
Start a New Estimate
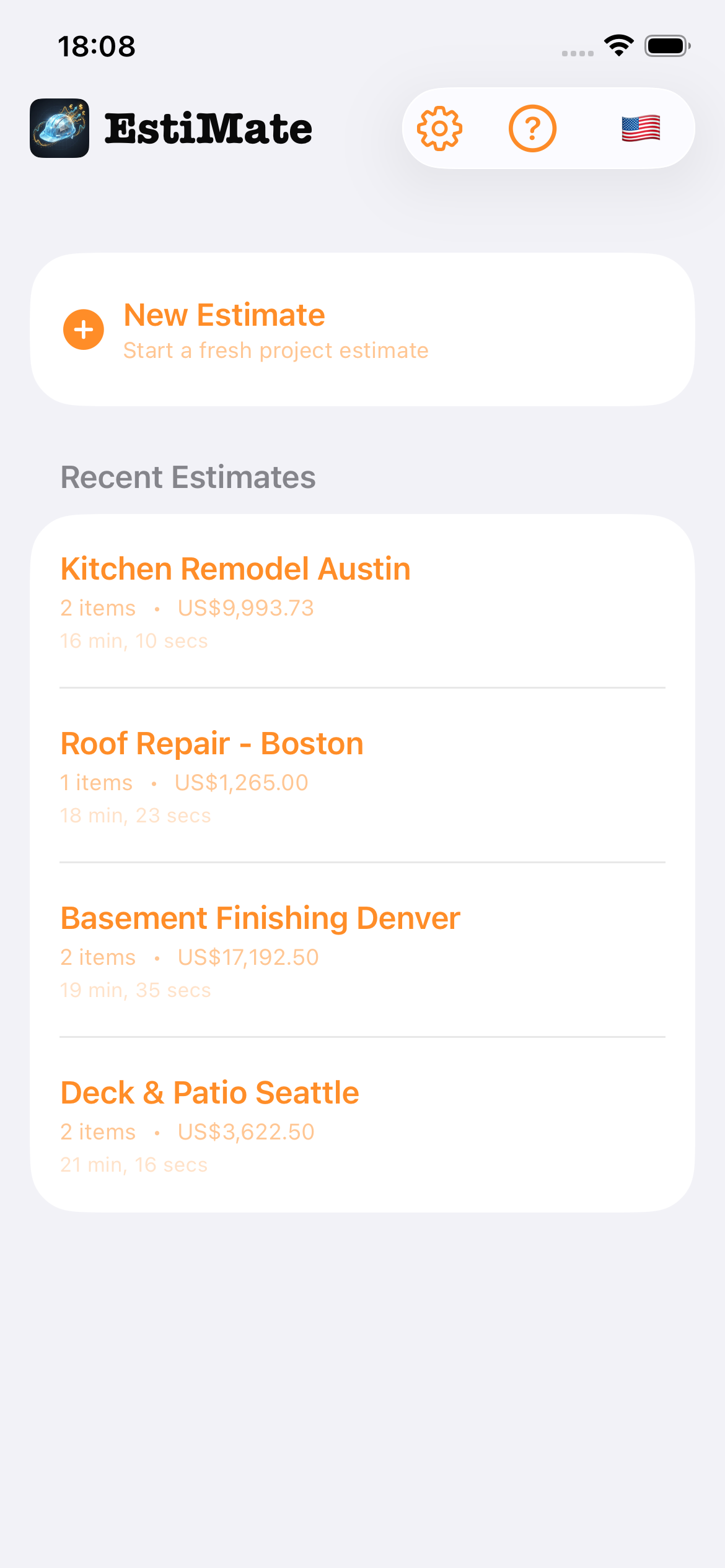coord(362,329)
